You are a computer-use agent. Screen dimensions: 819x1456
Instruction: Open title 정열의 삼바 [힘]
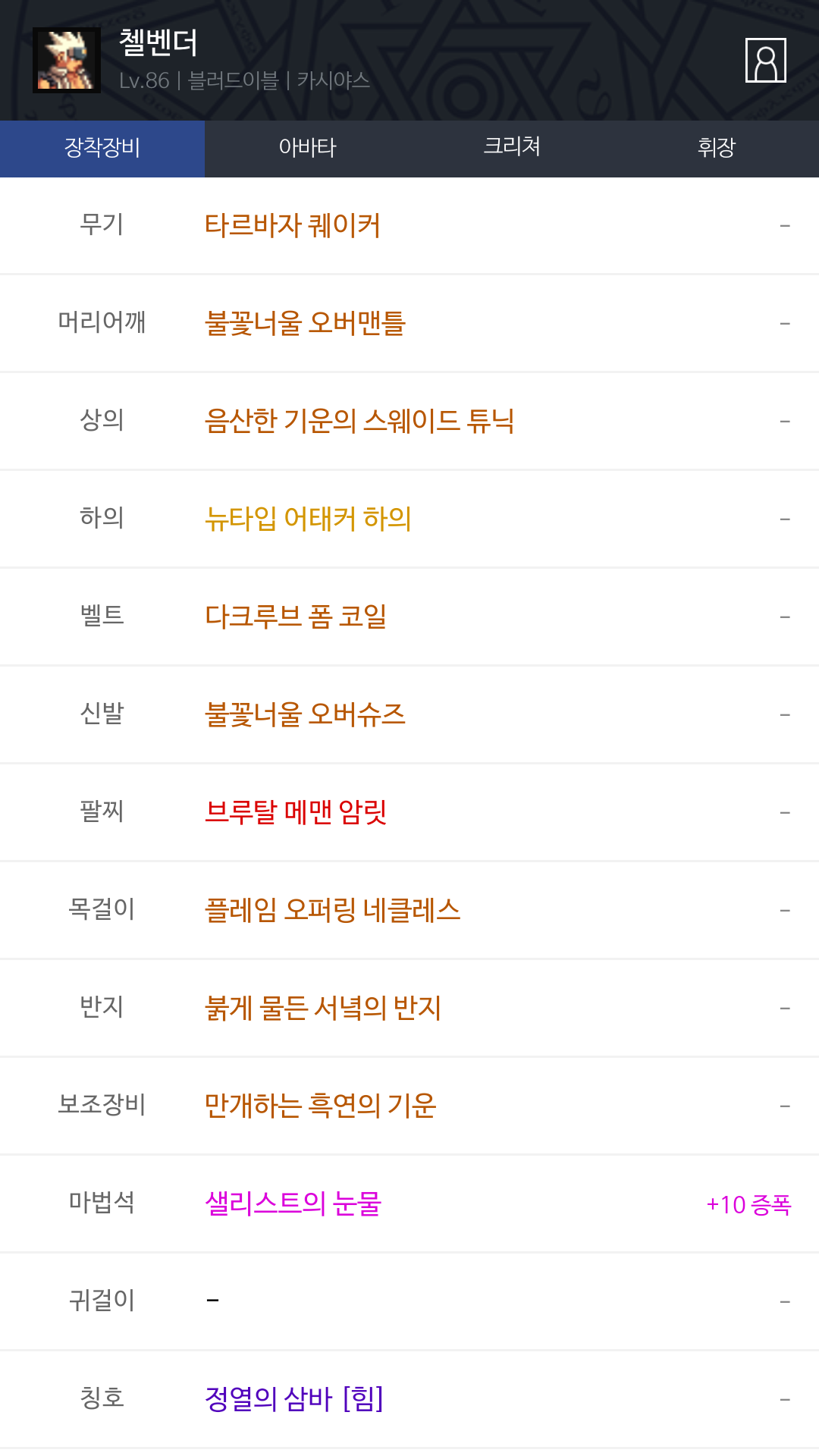point(293,1400)
